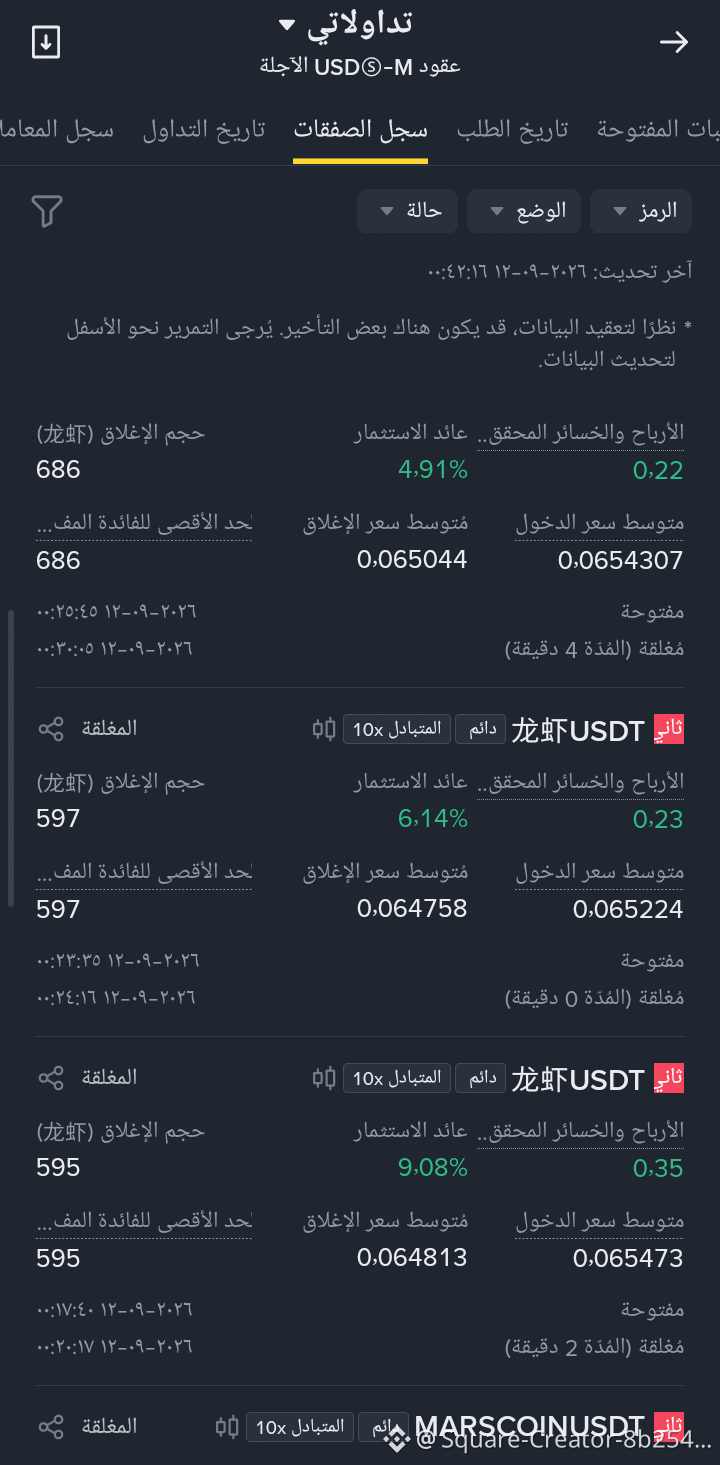The image size is (720, 1465).
Task: Switch to the تاريخ الطلب tab
Action: tap(512, 130)
